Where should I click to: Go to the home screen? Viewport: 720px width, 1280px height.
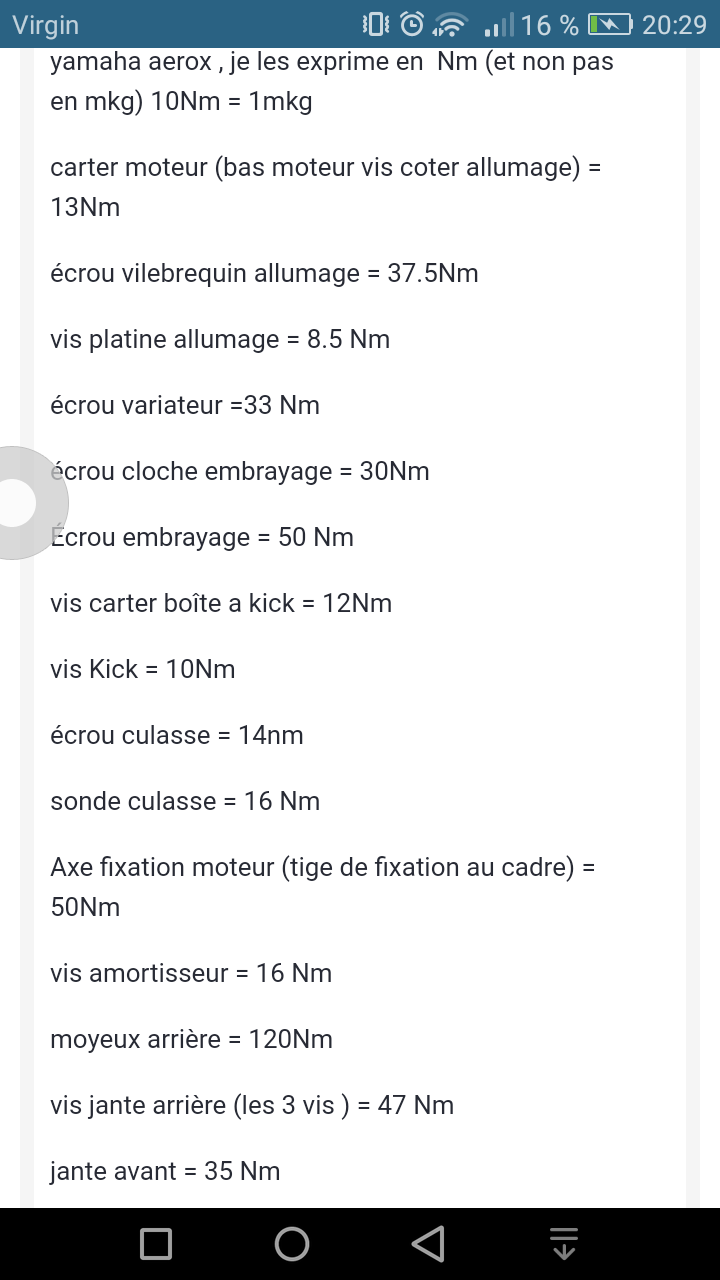(x=292, y=1244)
